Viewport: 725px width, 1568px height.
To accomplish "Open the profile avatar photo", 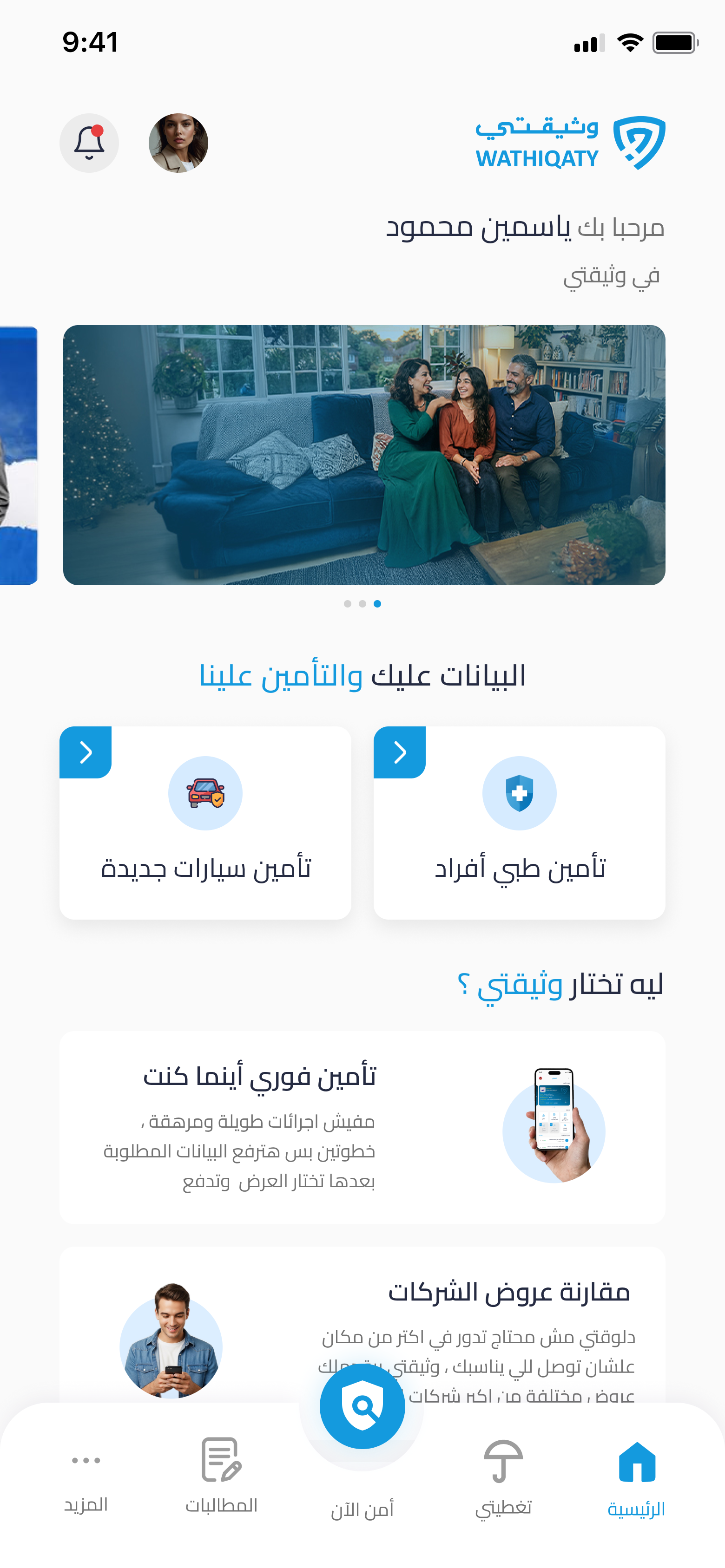I will pyautogui.click(x=178, y=143).
